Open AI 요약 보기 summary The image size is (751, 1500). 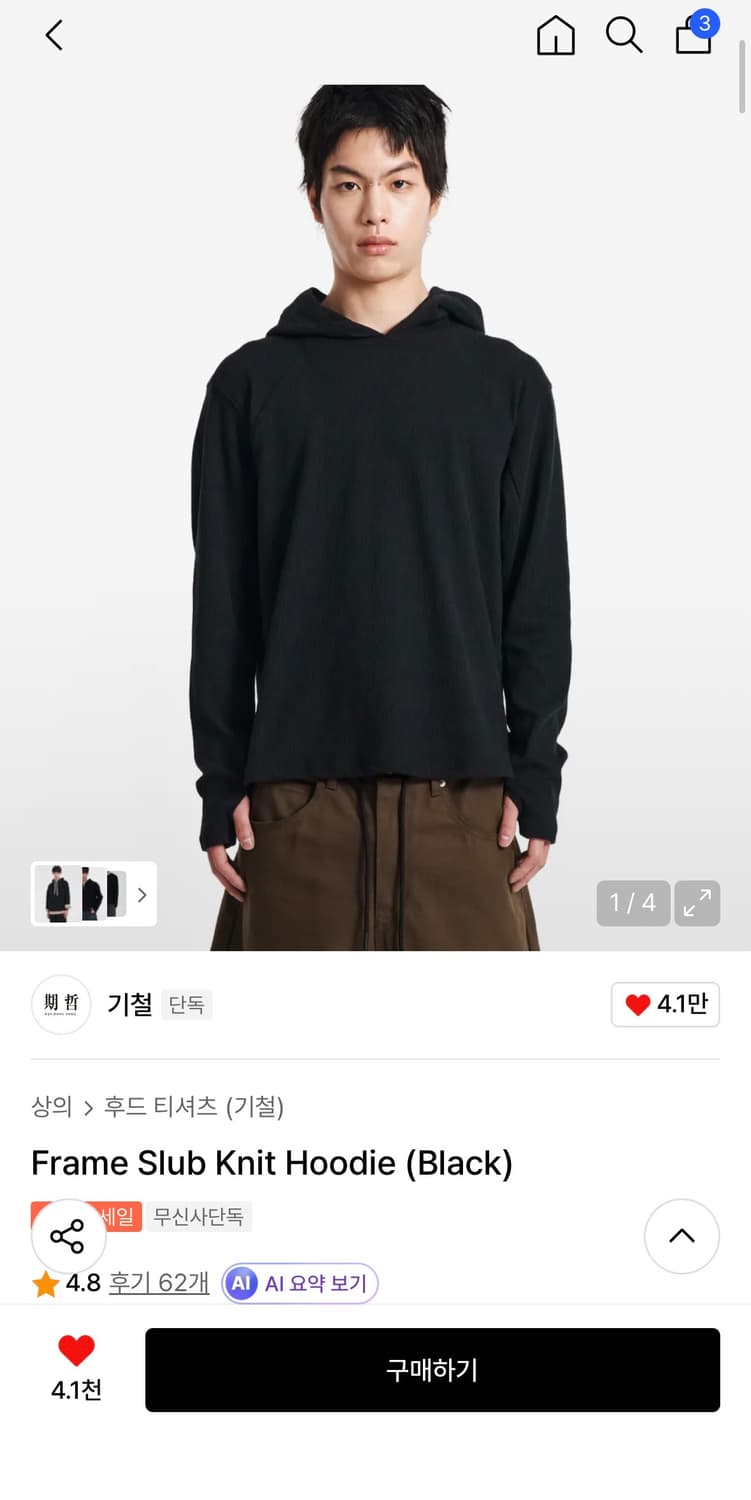[x=299, y=1283]
